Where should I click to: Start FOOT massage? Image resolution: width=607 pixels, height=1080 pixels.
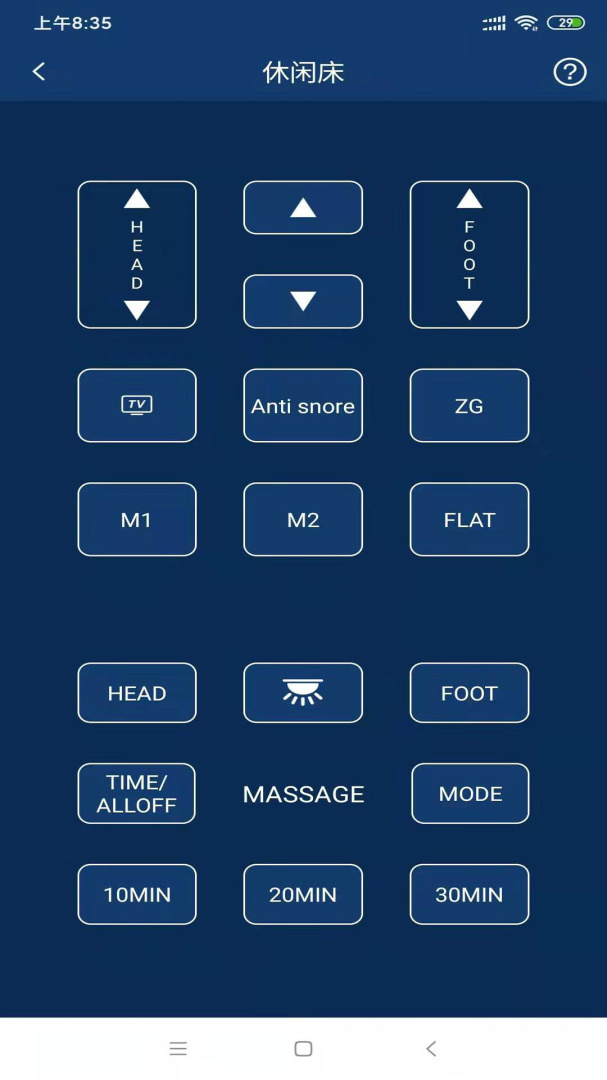(469, 692)
